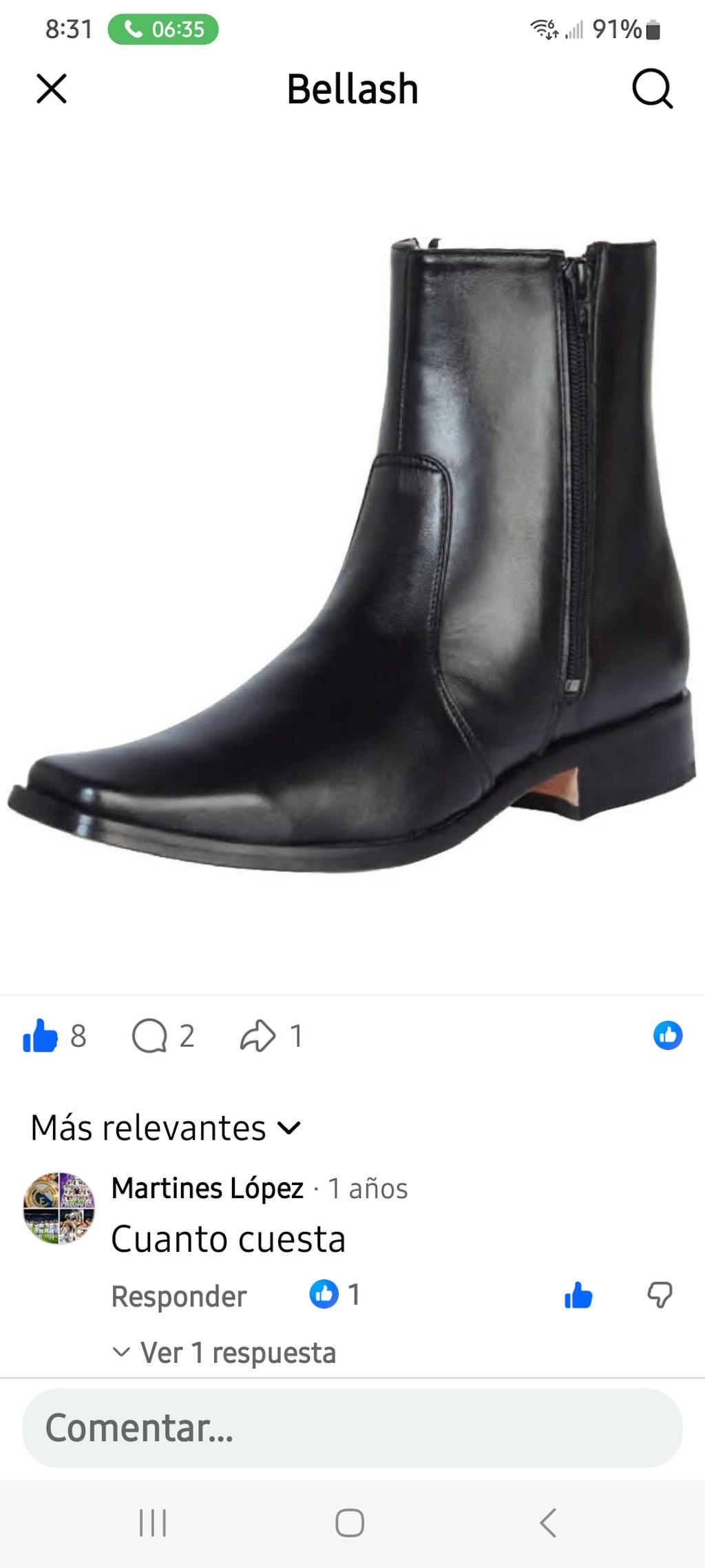Open the recent apps view

point(153,1523)
